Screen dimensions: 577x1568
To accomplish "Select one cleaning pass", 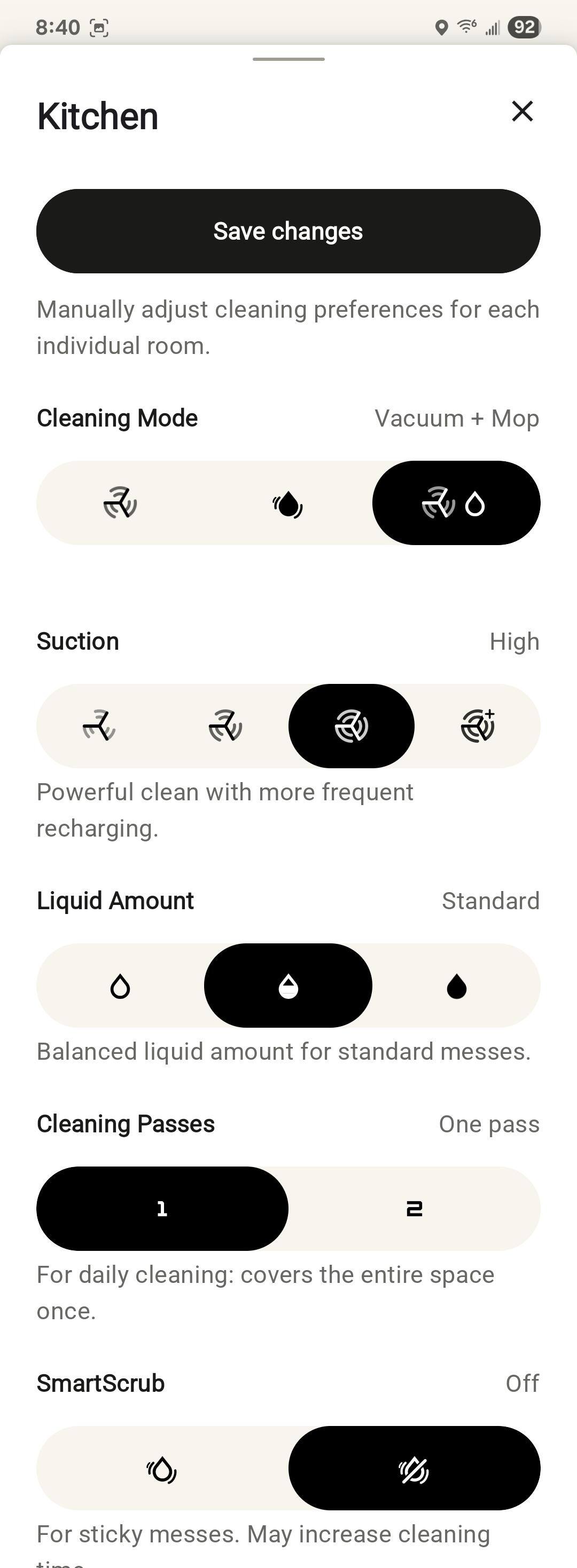I will point(162,1209).
